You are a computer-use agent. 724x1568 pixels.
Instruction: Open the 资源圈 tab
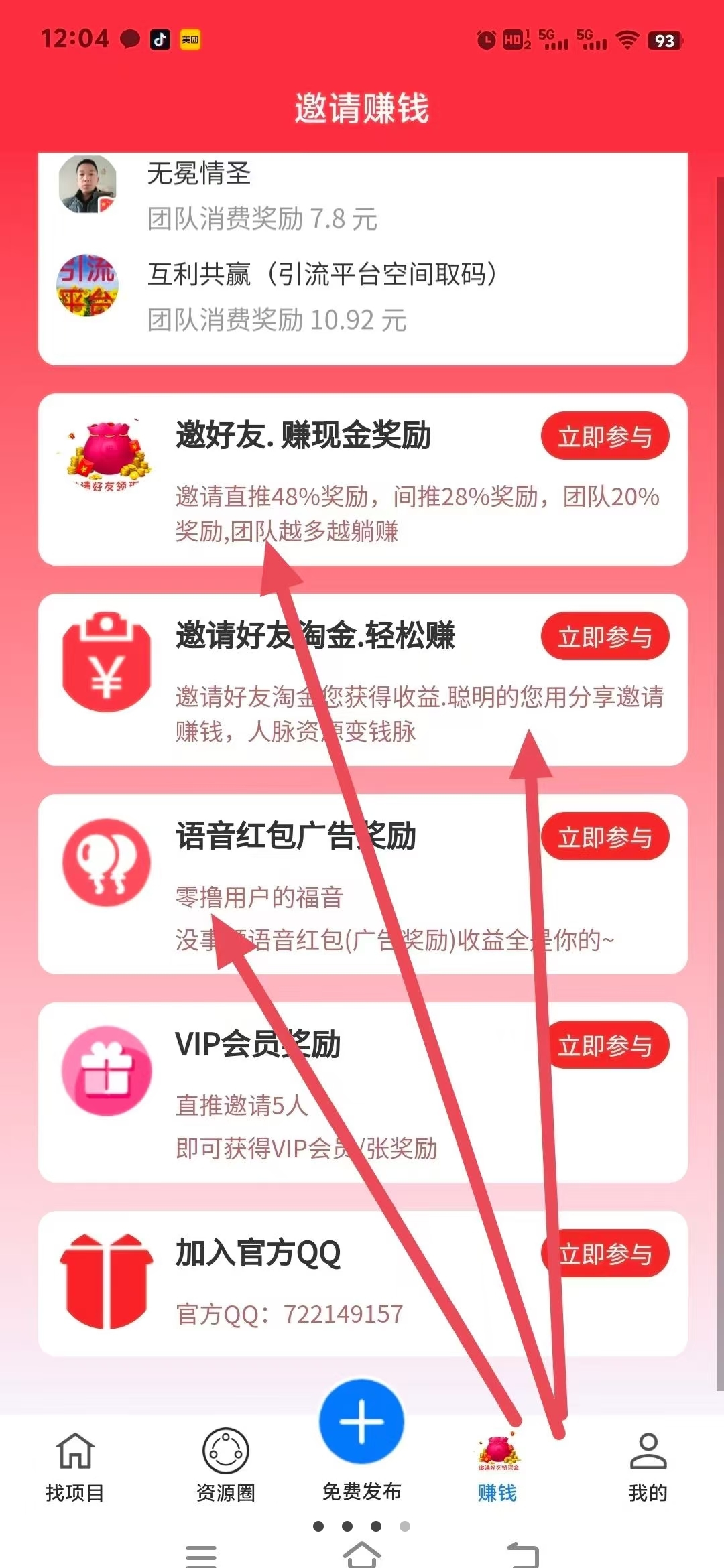click(x=226, y=1467)
